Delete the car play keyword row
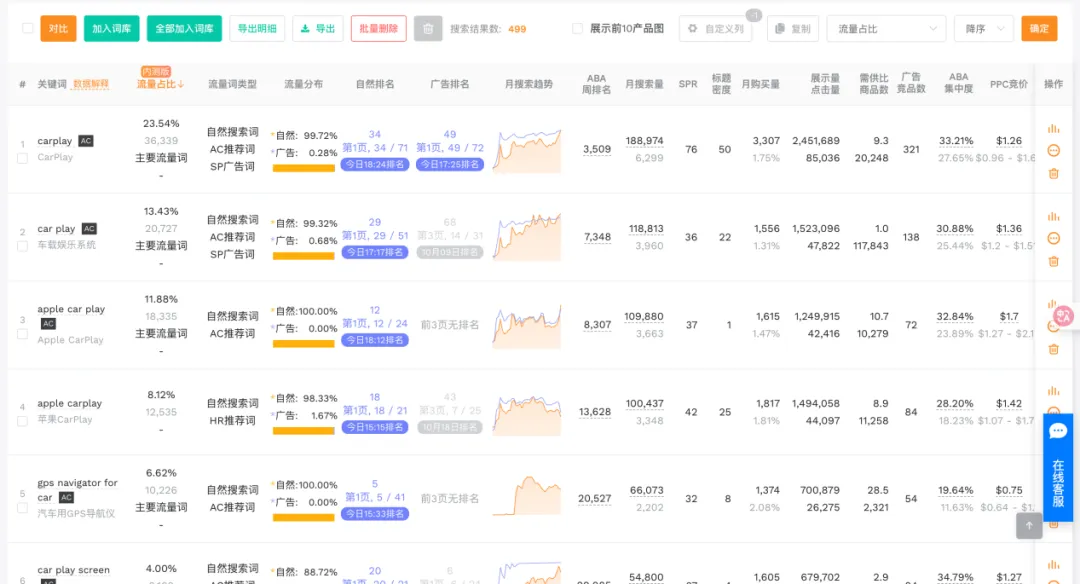The height and width of the screenshot is (584, 1080). [x=1053, y=261]
